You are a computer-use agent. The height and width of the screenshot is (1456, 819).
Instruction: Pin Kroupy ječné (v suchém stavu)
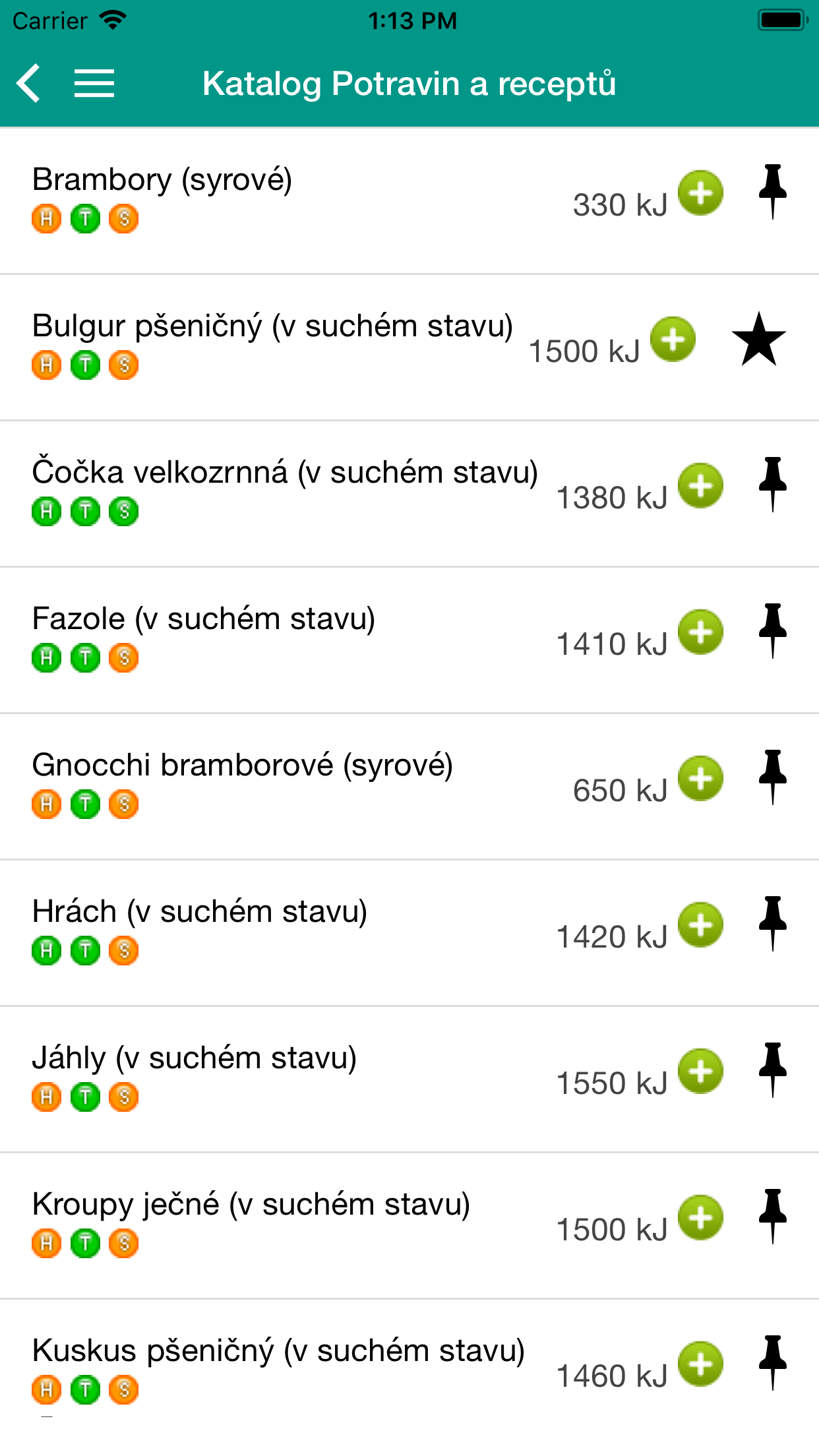coord(772,1215)
